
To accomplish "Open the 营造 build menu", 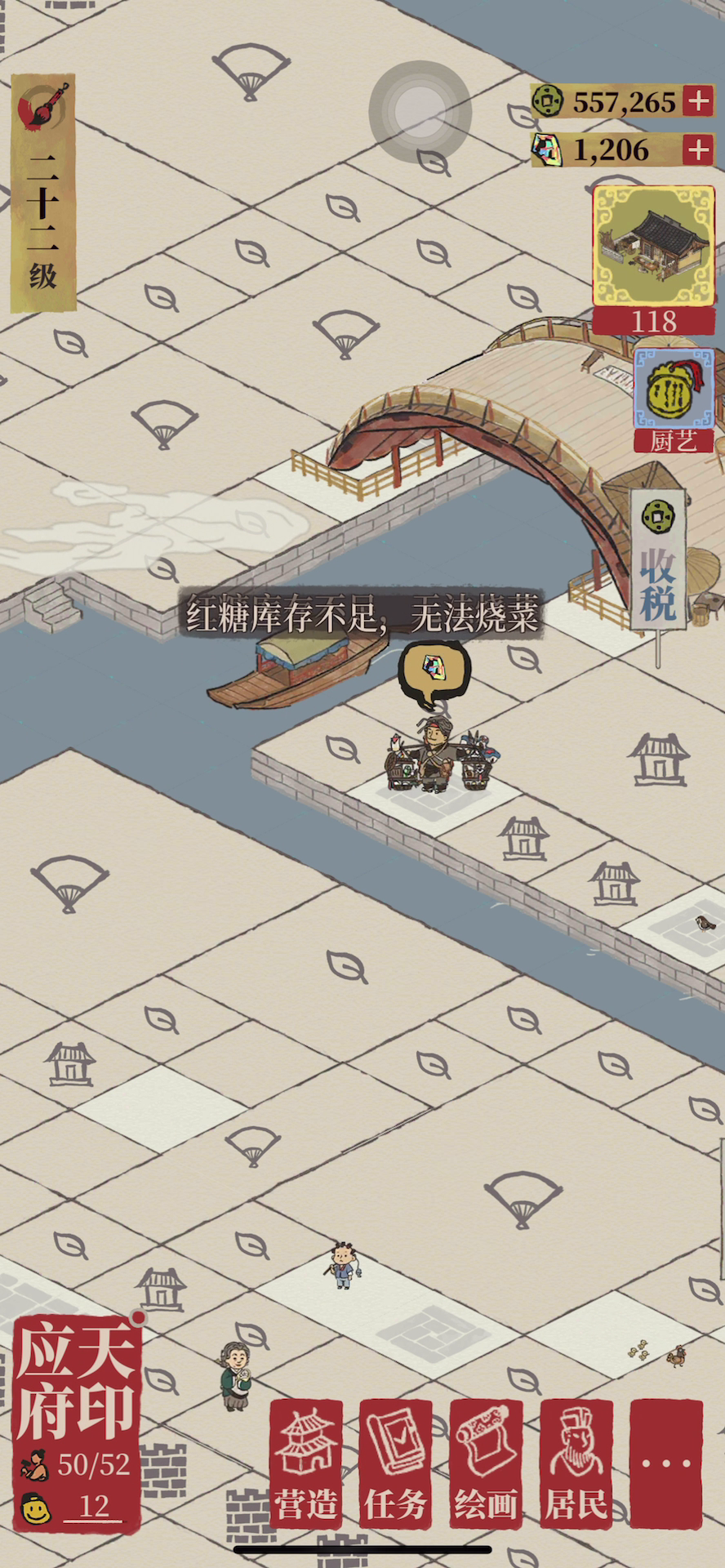I will [305, 1462].
